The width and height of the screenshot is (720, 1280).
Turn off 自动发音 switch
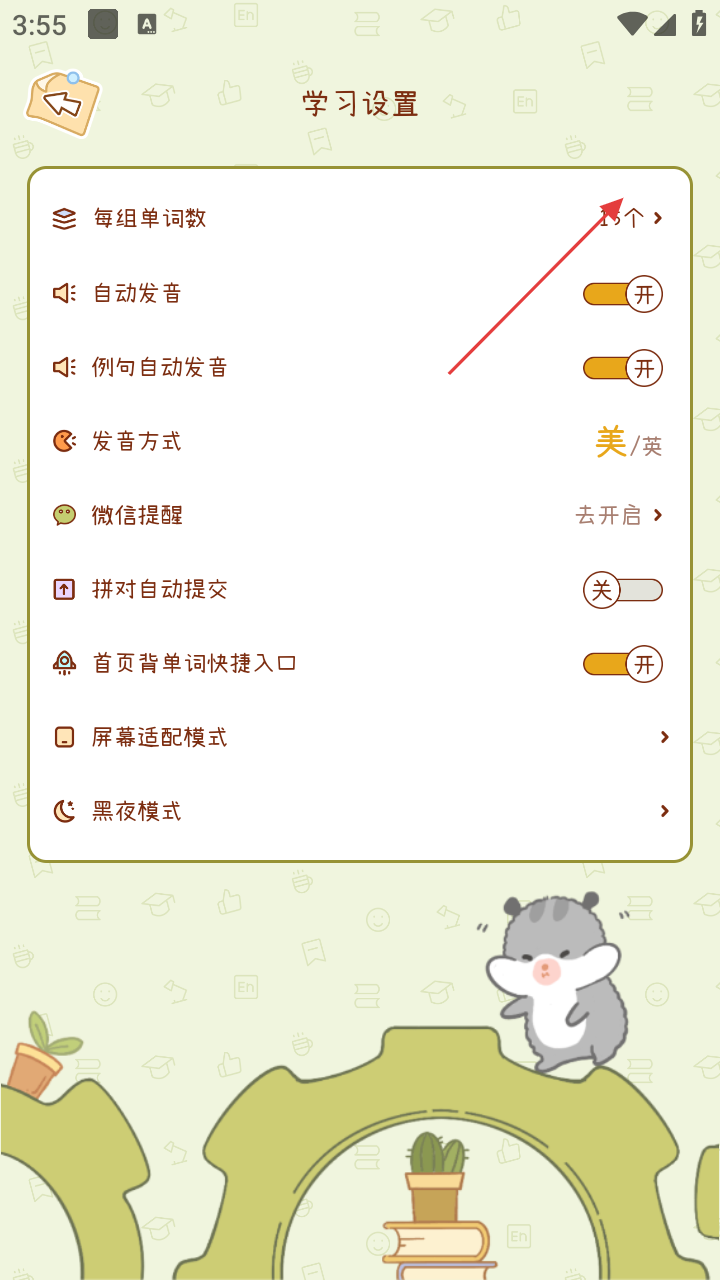[623, 294]
